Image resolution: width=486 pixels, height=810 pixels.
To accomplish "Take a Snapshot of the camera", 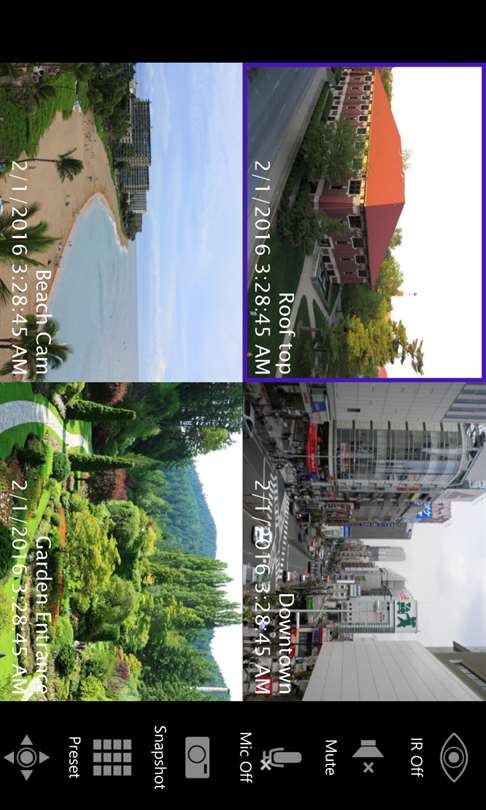I will pyautogui.click(x=197, y=757).
